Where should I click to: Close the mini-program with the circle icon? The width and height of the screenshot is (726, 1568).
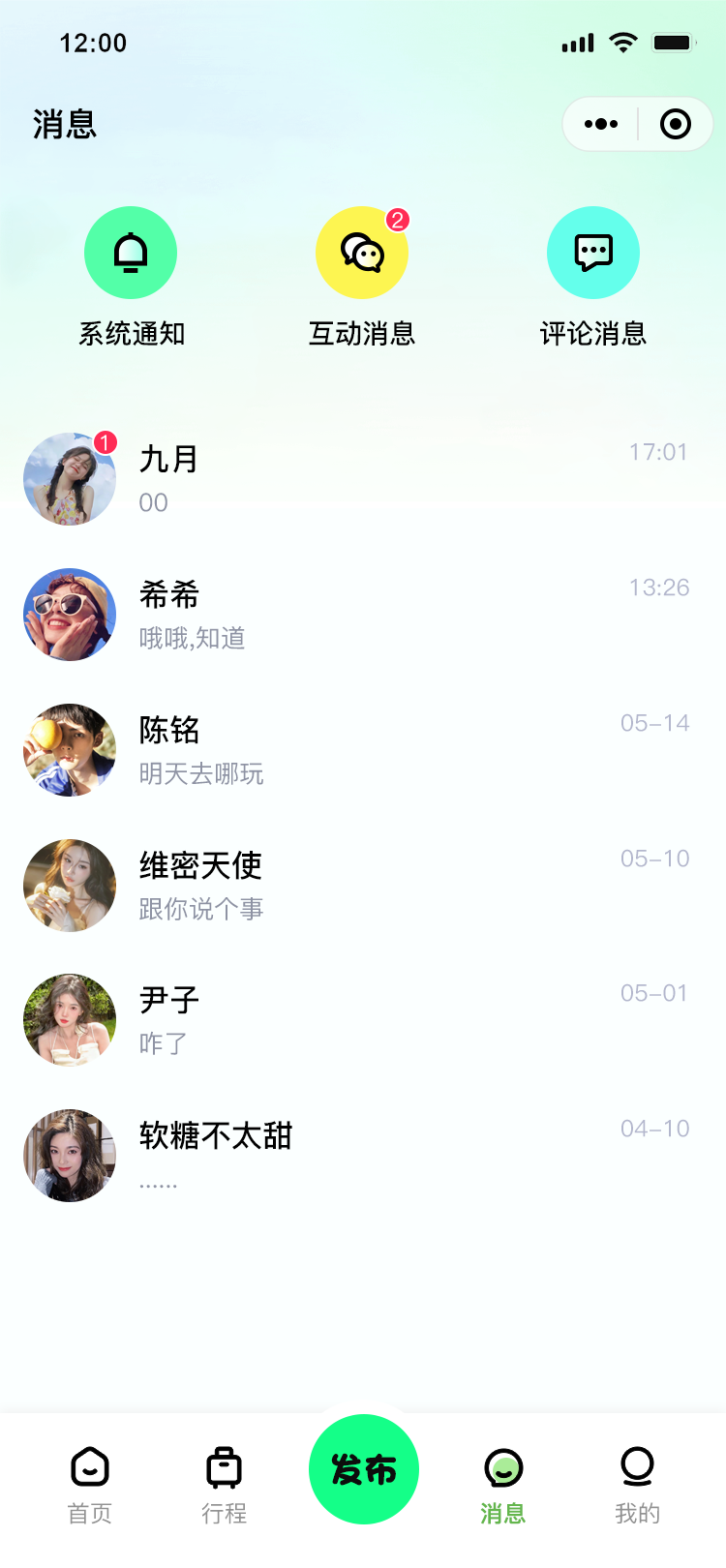[x=675, y=124]
